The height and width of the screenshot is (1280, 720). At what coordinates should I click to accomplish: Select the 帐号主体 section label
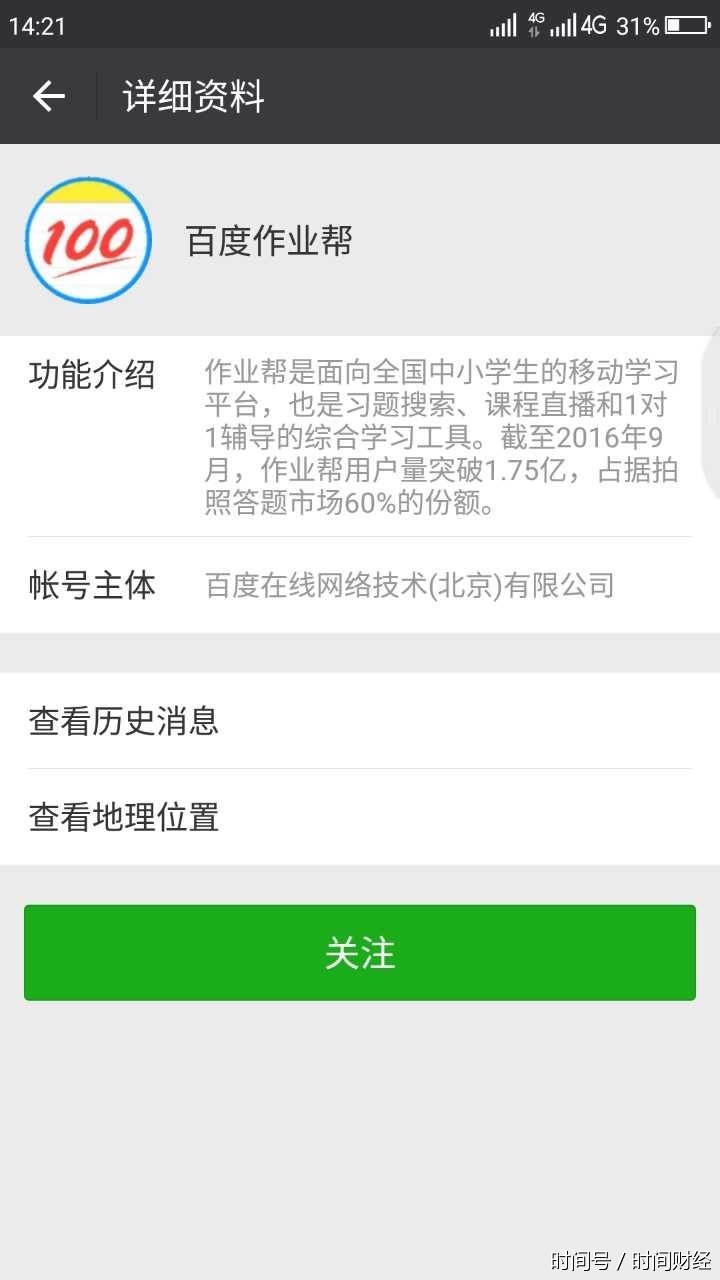tap(91, 586)
